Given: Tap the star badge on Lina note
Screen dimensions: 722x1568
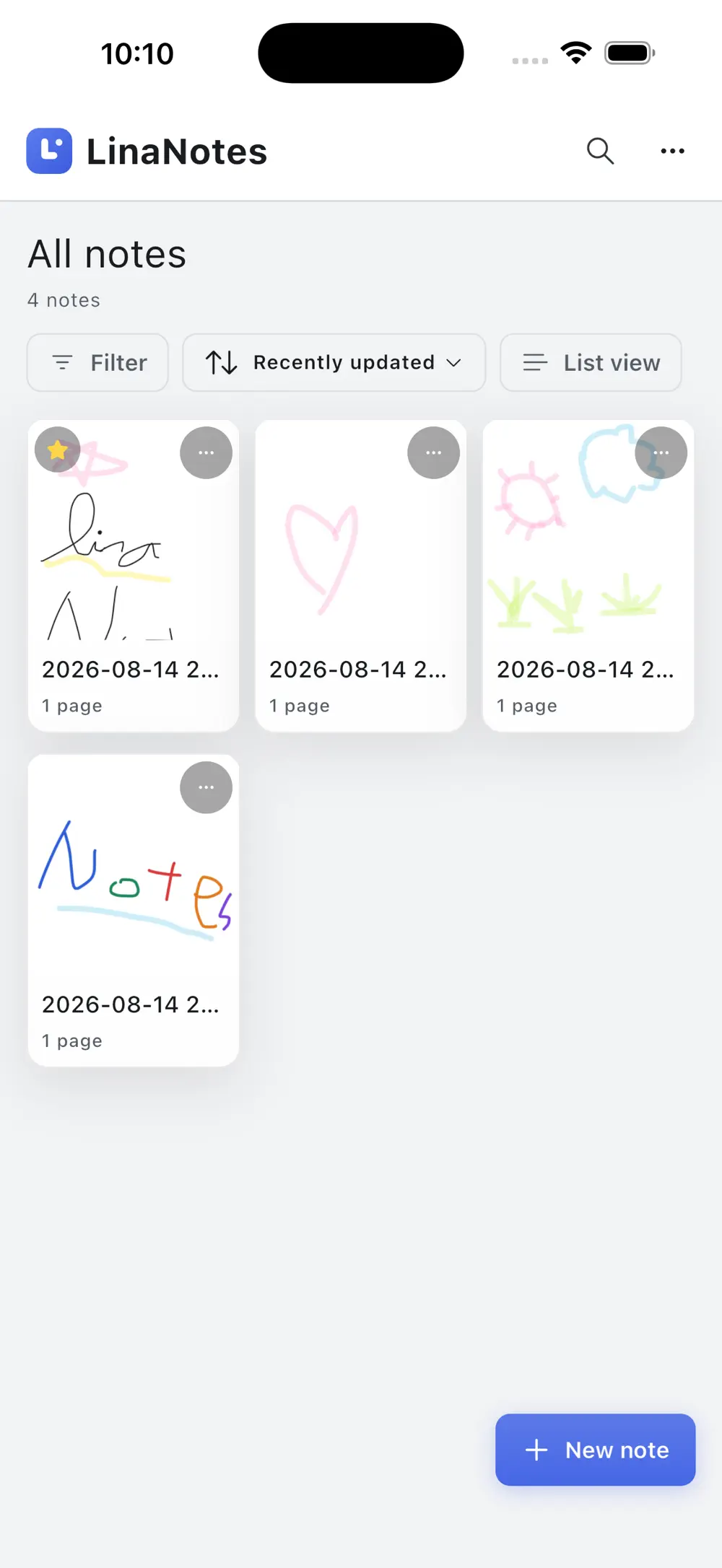Looking at the screenshot, I should tap(58, 450).
